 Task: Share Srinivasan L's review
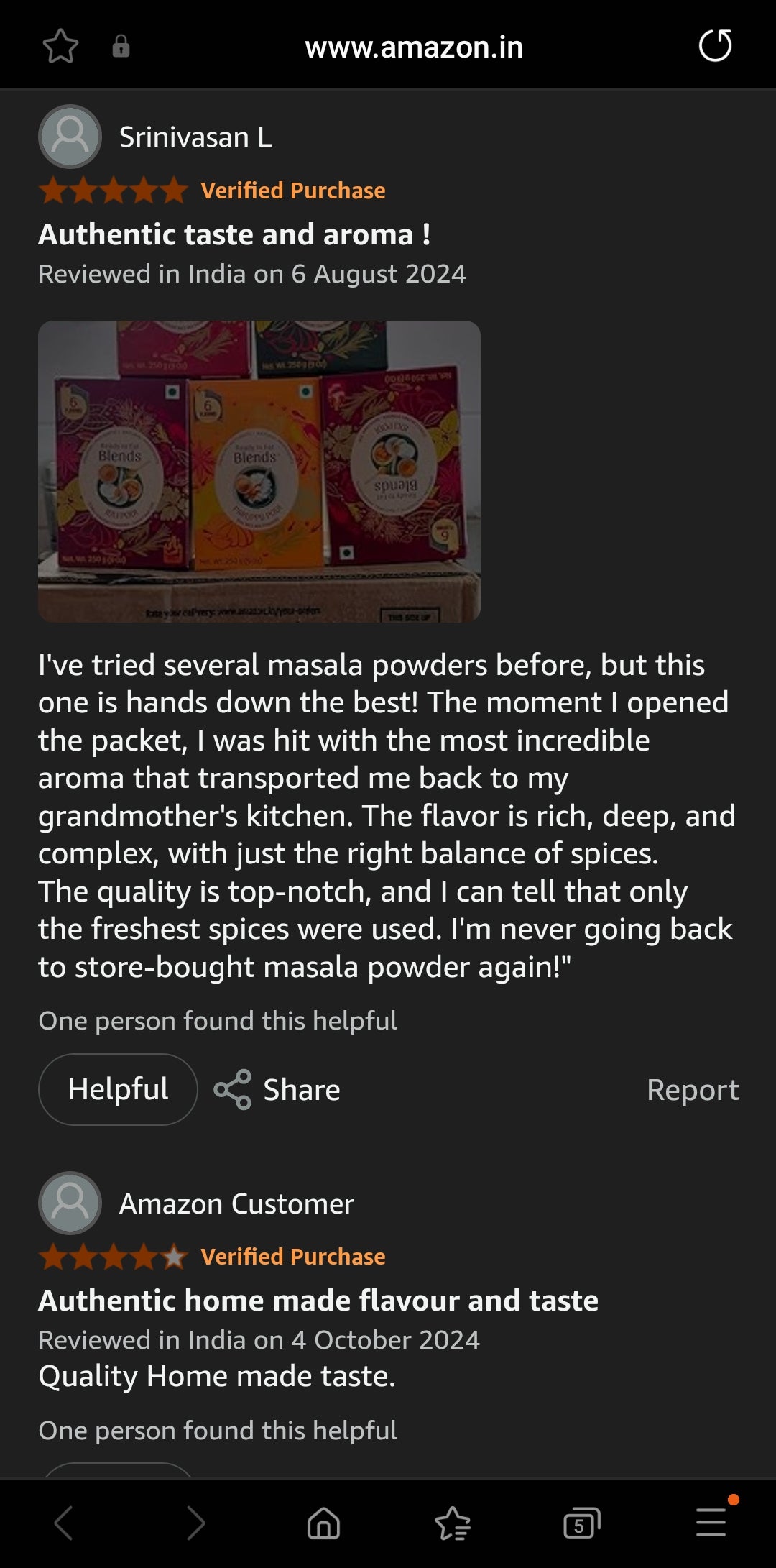[277, 1090]
